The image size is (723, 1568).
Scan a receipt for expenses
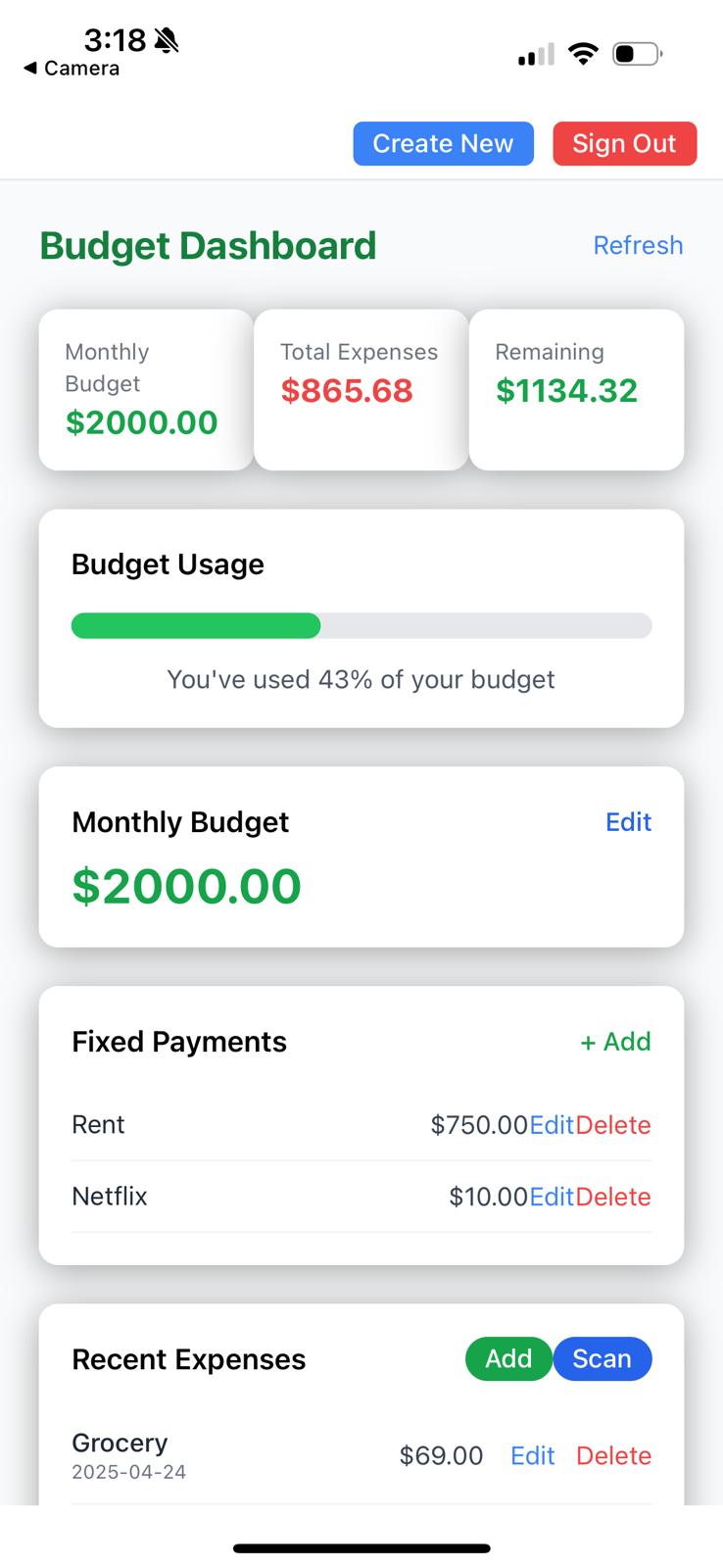click(602, 1359)
